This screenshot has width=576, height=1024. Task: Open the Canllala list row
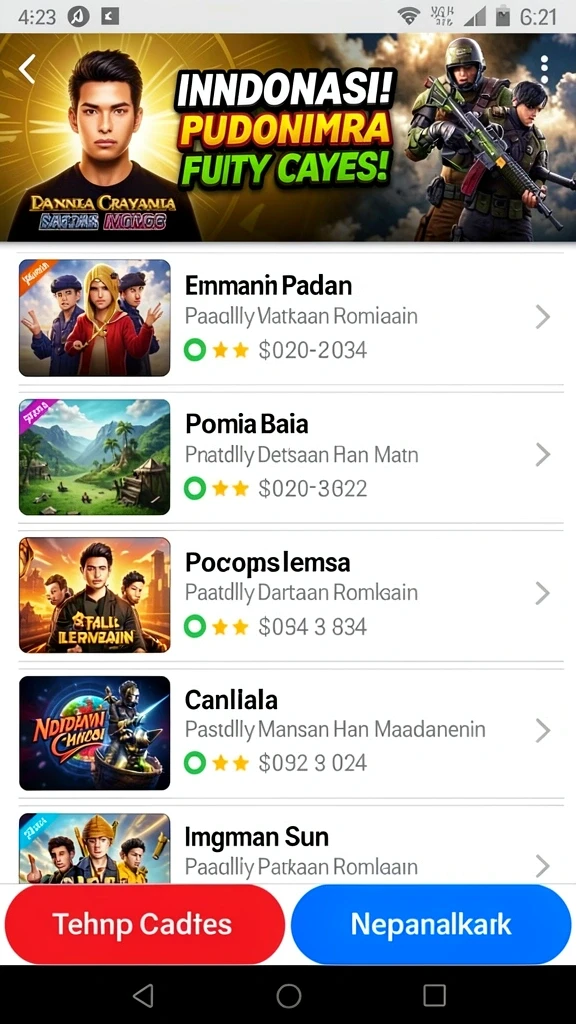click(288, 732)
